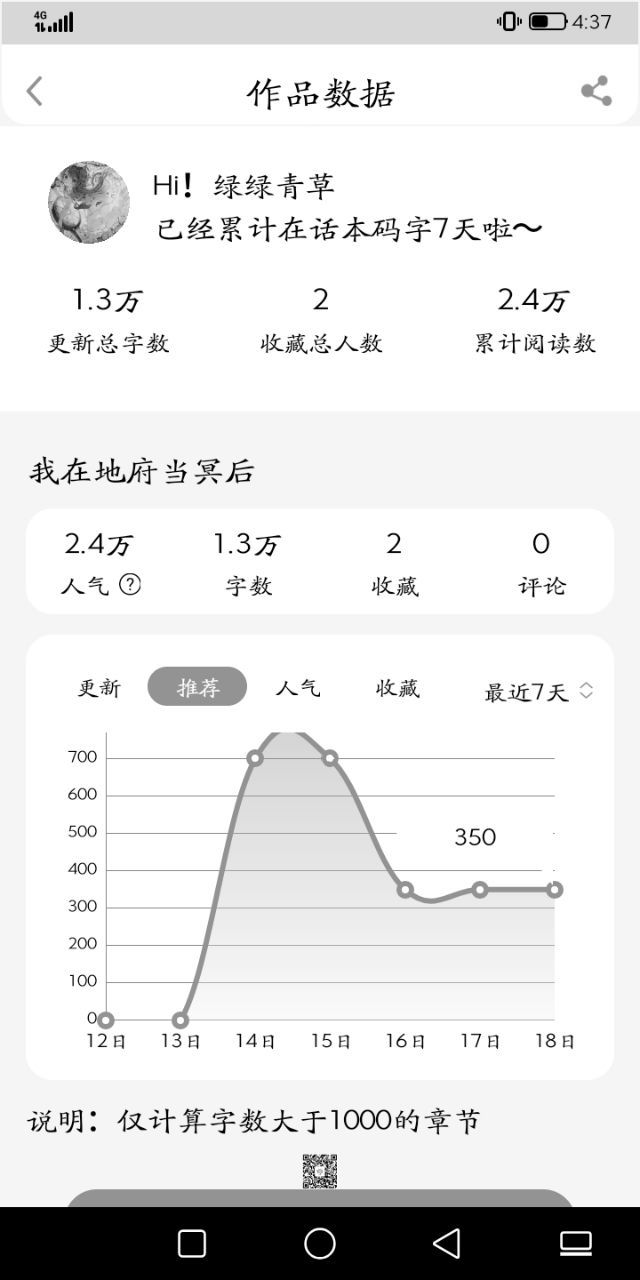Open the 绿绿青草 profile avatar

coord(89,202)
